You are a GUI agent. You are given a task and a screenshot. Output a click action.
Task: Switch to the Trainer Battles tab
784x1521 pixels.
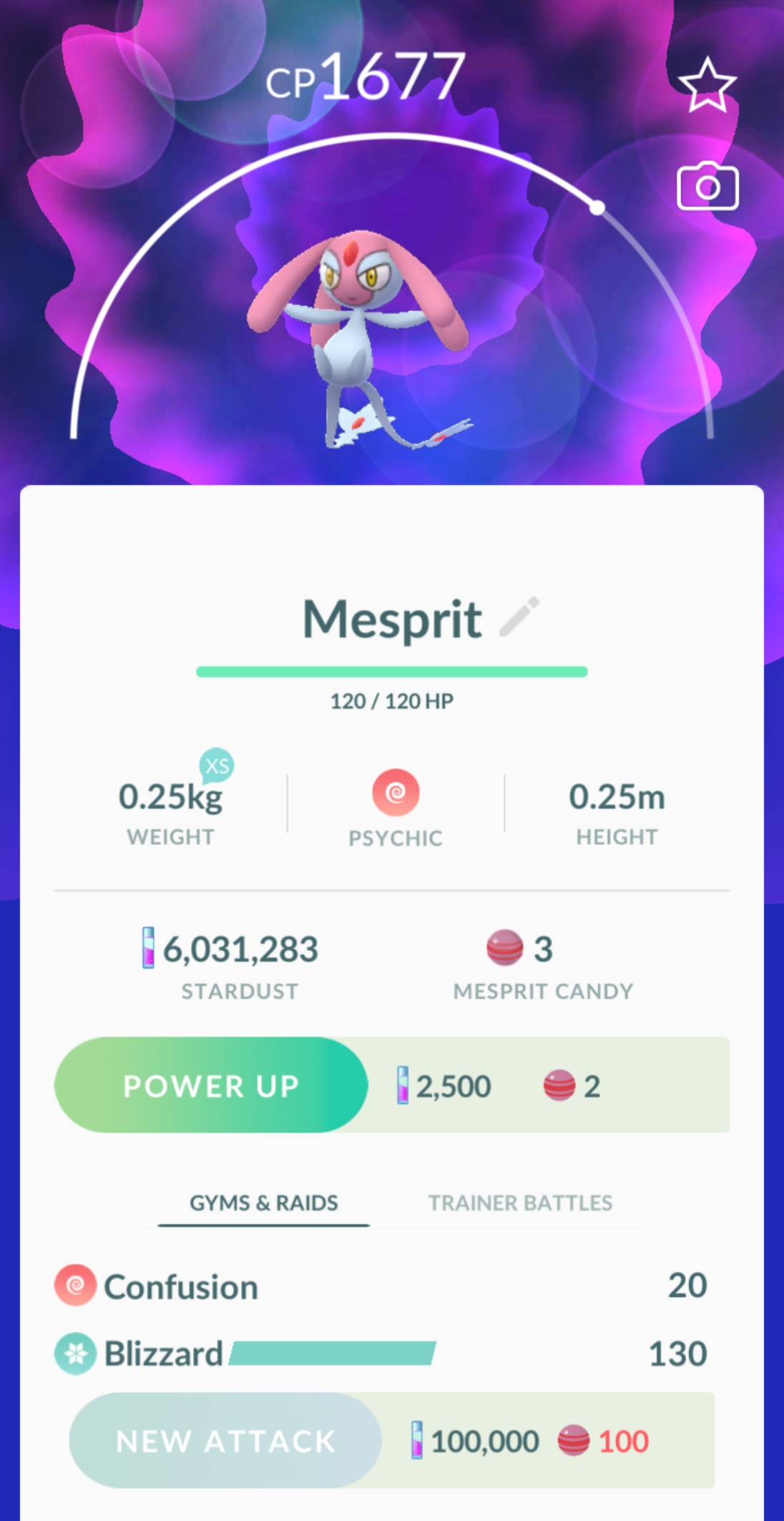tap(520, 1203)
